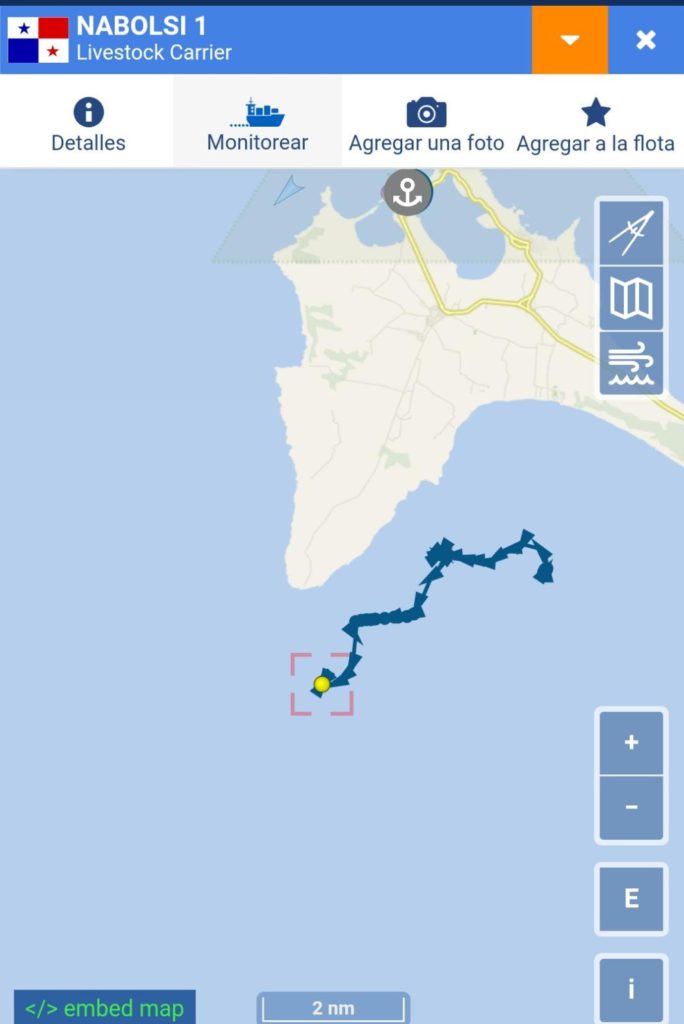Change the map layer type

click(x=631, y=298)
